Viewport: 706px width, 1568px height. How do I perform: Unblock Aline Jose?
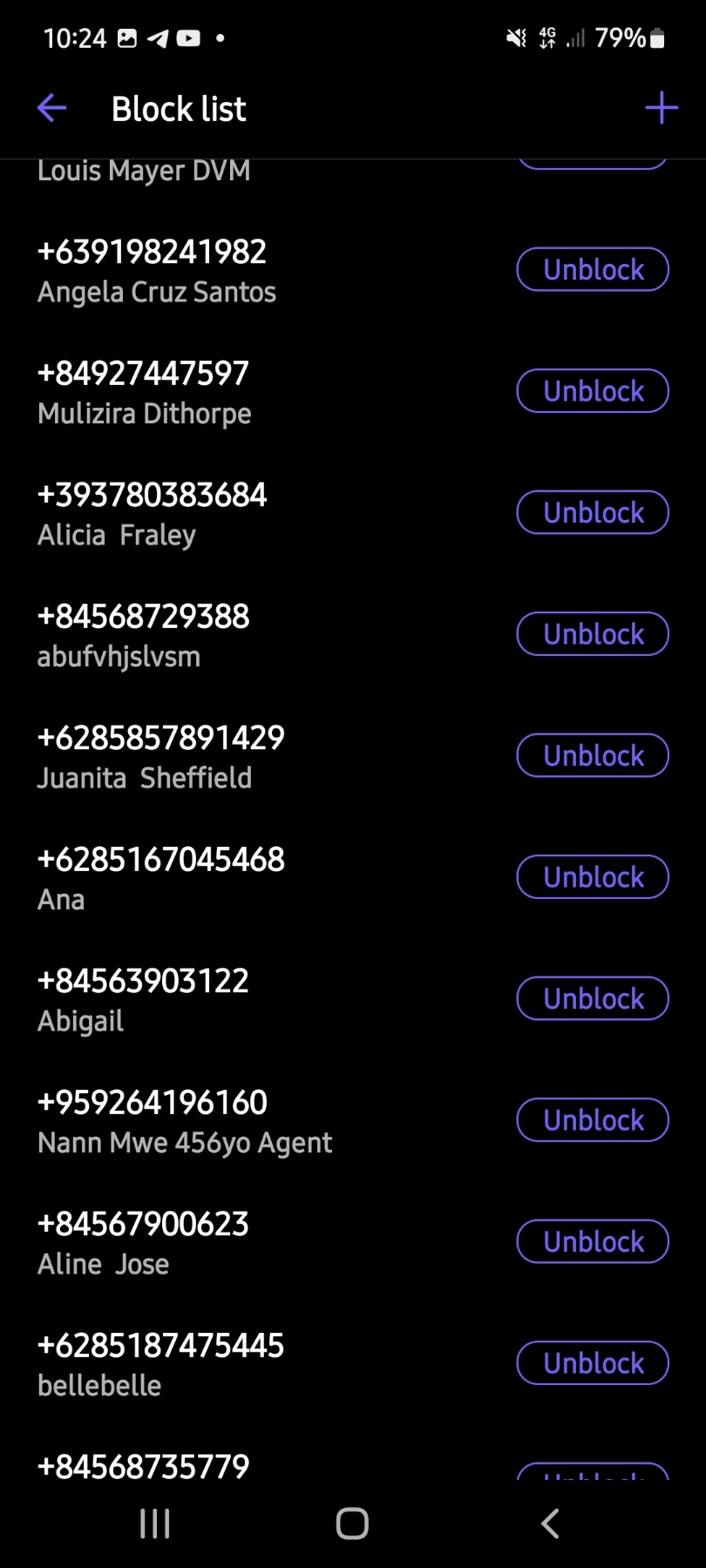click(593, 1242)
